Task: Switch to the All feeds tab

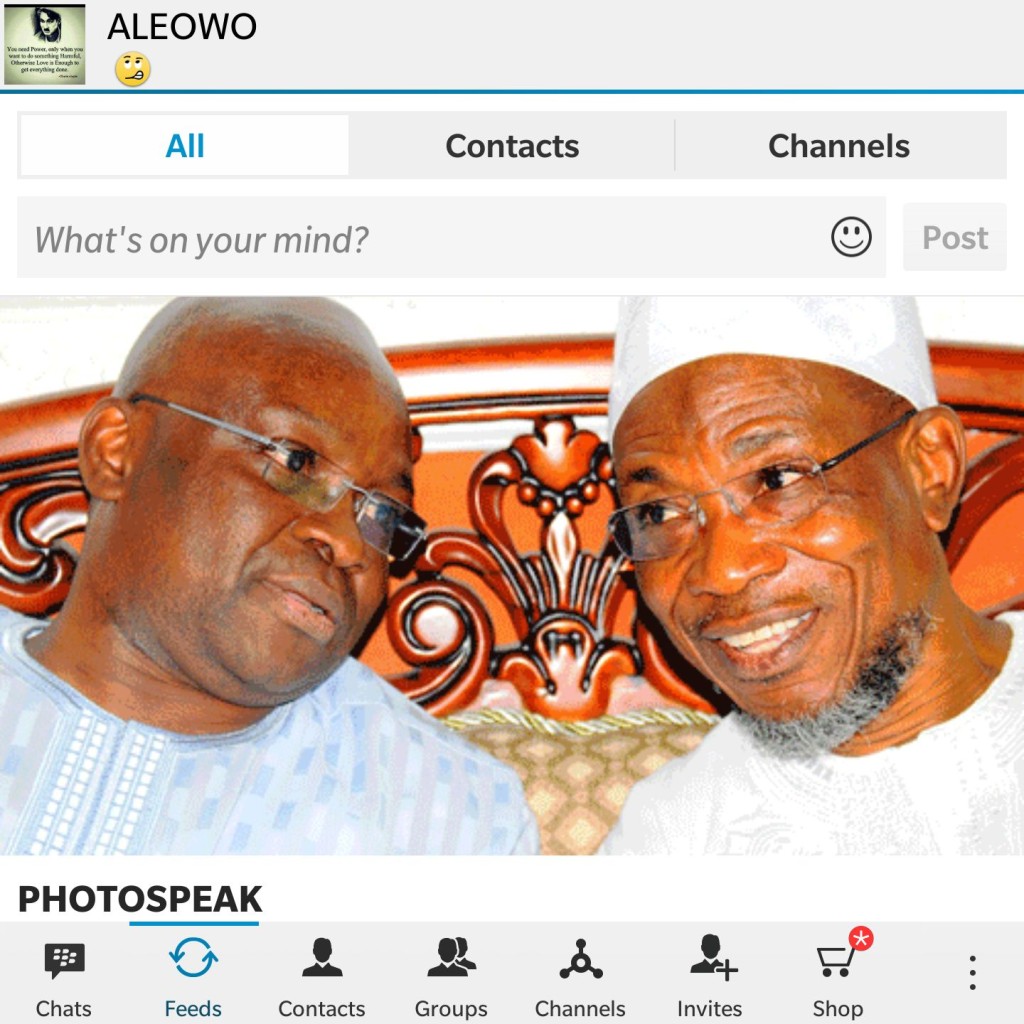Action: point(185,146)
